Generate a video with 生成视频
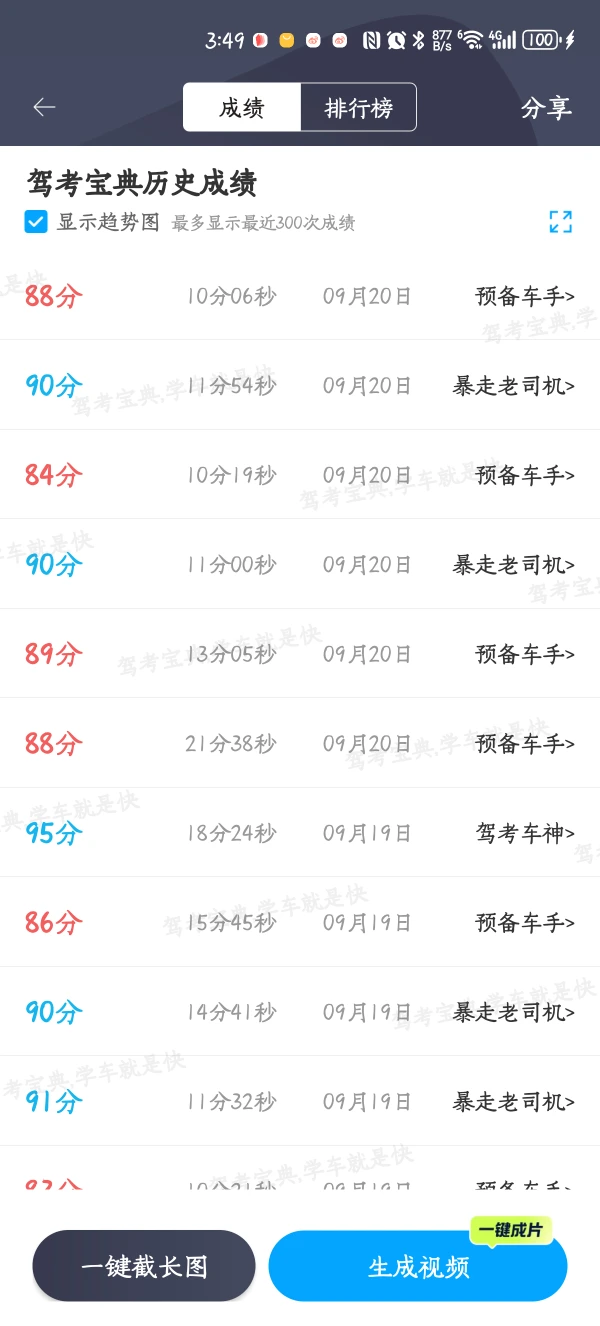Screen dimensions: 600x1326 [x=418, y=1267]
